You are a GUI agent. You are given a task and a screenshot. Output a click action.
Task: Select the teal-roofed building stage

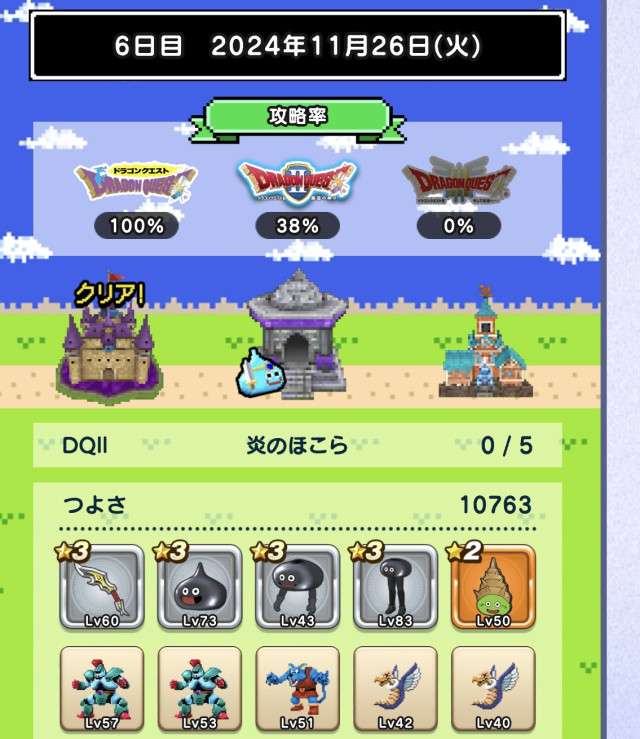coord(486,345)
